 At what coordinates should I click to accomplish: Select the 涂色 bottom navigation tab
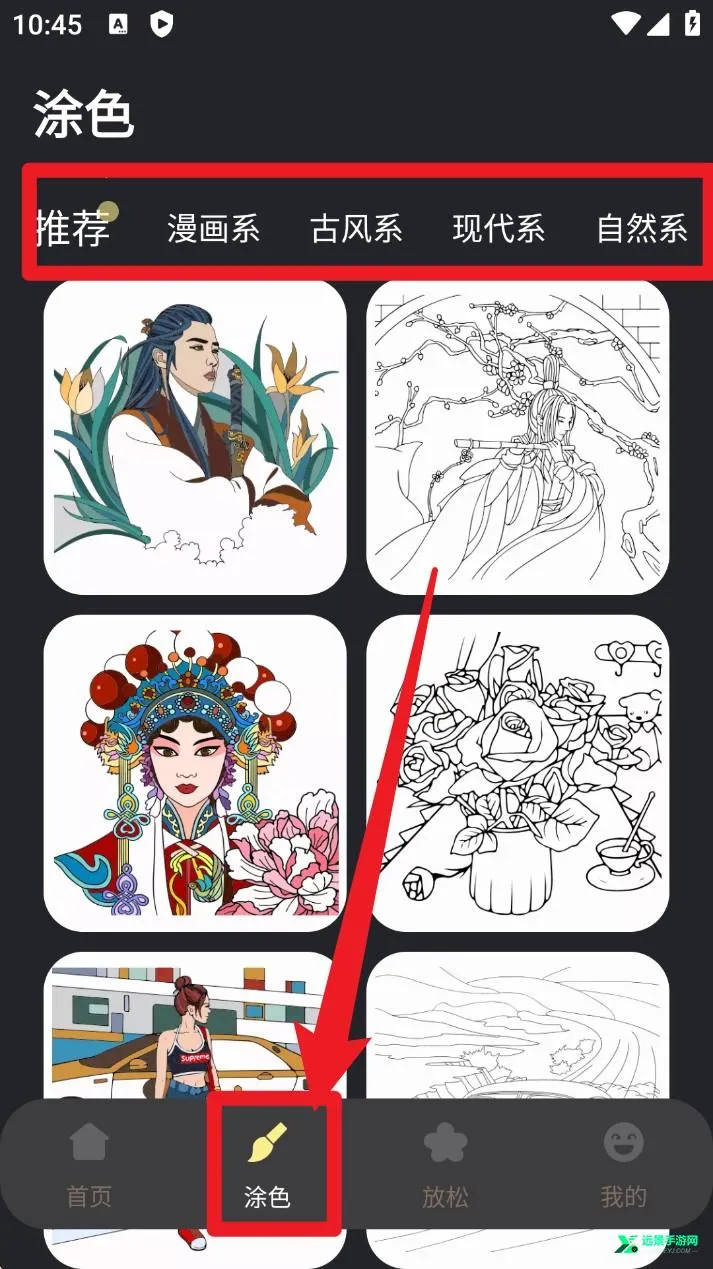tap(268, 1166)
